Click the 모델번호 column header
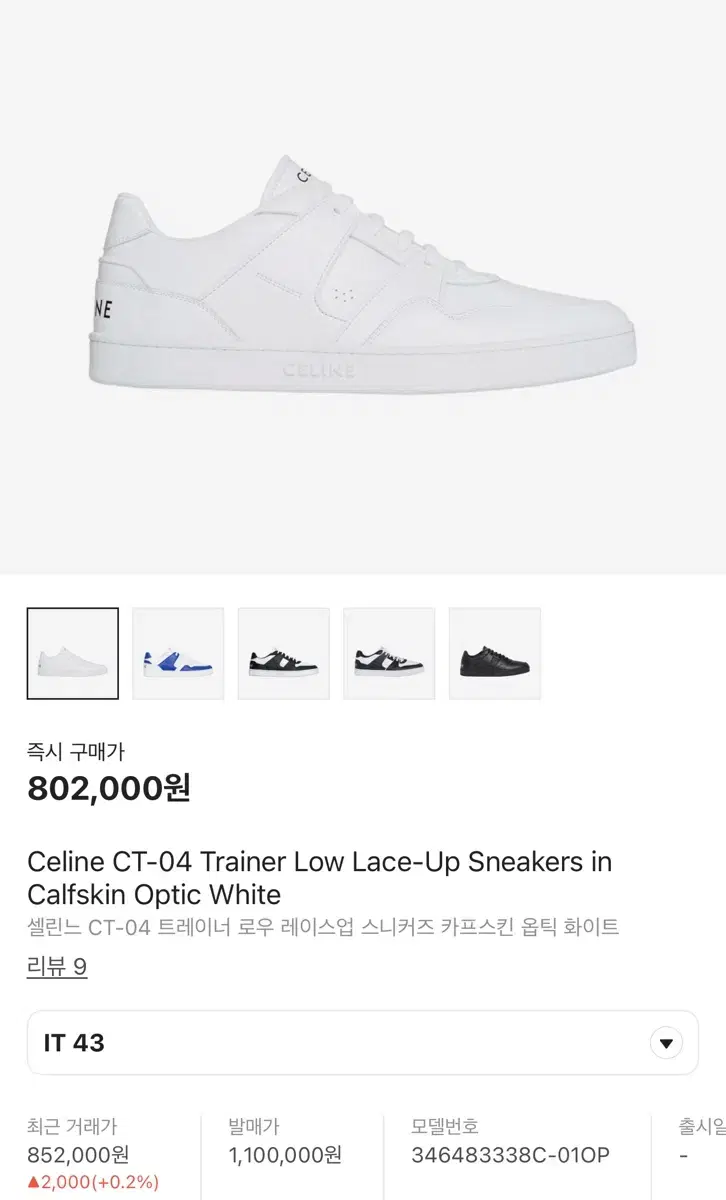The width and height of the screenshot is (726, 1200). click(446, 1124)
